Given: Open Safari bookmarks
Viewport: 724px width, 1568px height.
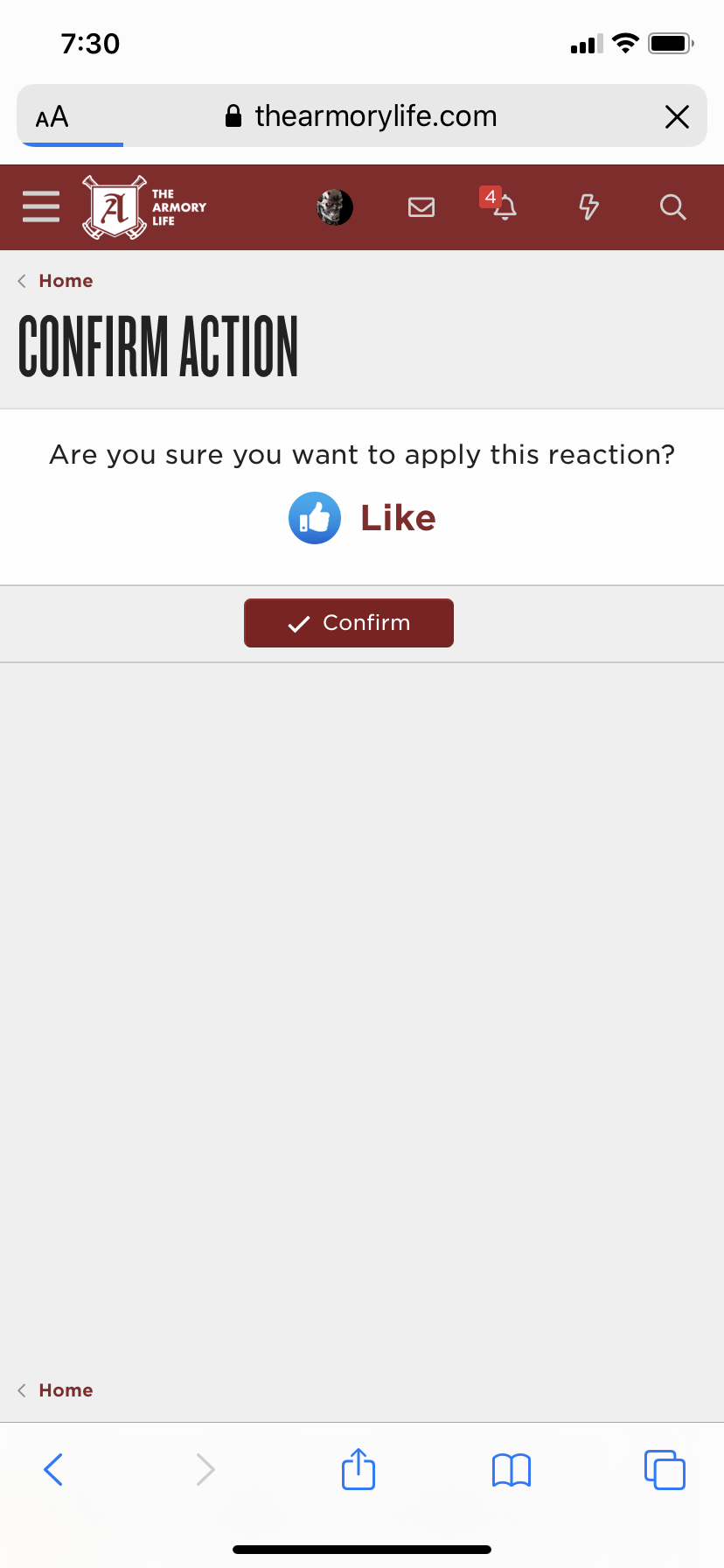Looking at the screenshot, I should coord(512,1470).
